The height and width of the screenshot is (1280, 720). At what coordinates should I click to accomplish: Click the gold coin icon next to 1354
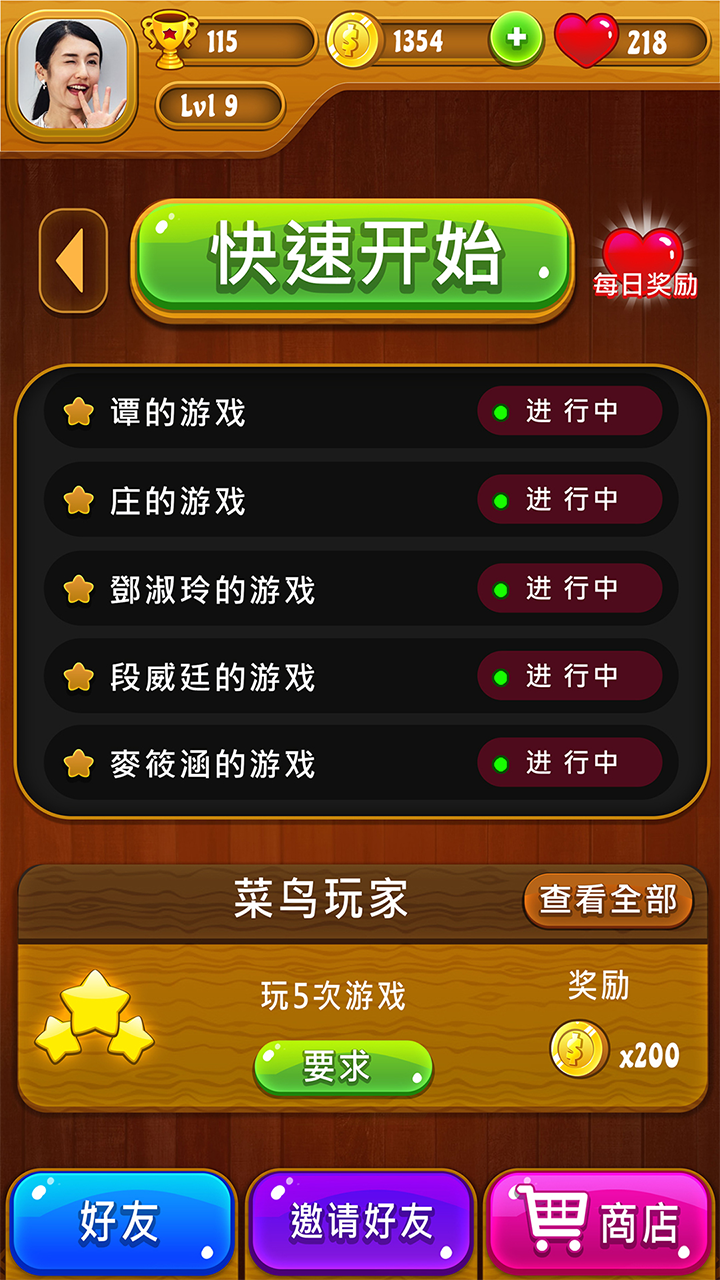tap(349, 40)
